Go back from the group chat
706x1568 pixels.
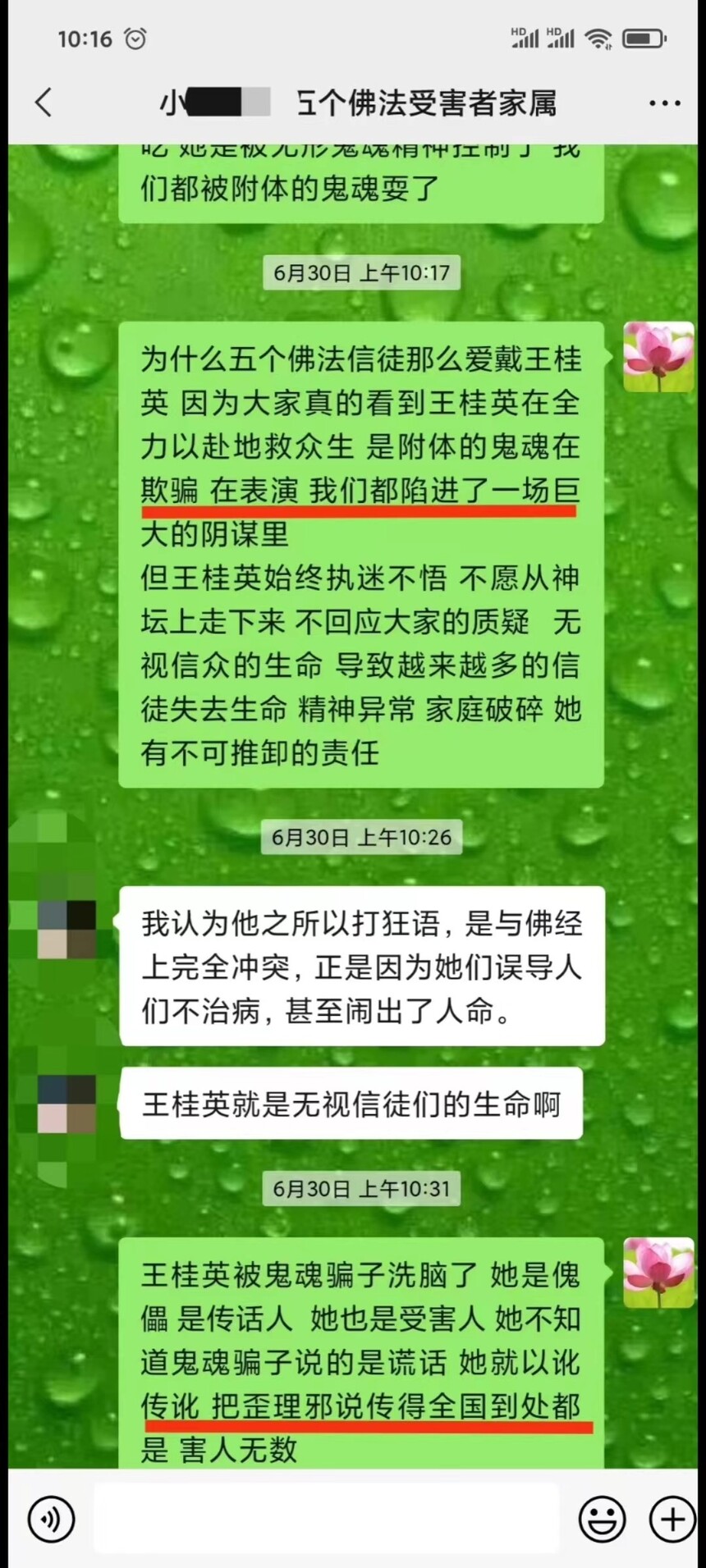44,103
